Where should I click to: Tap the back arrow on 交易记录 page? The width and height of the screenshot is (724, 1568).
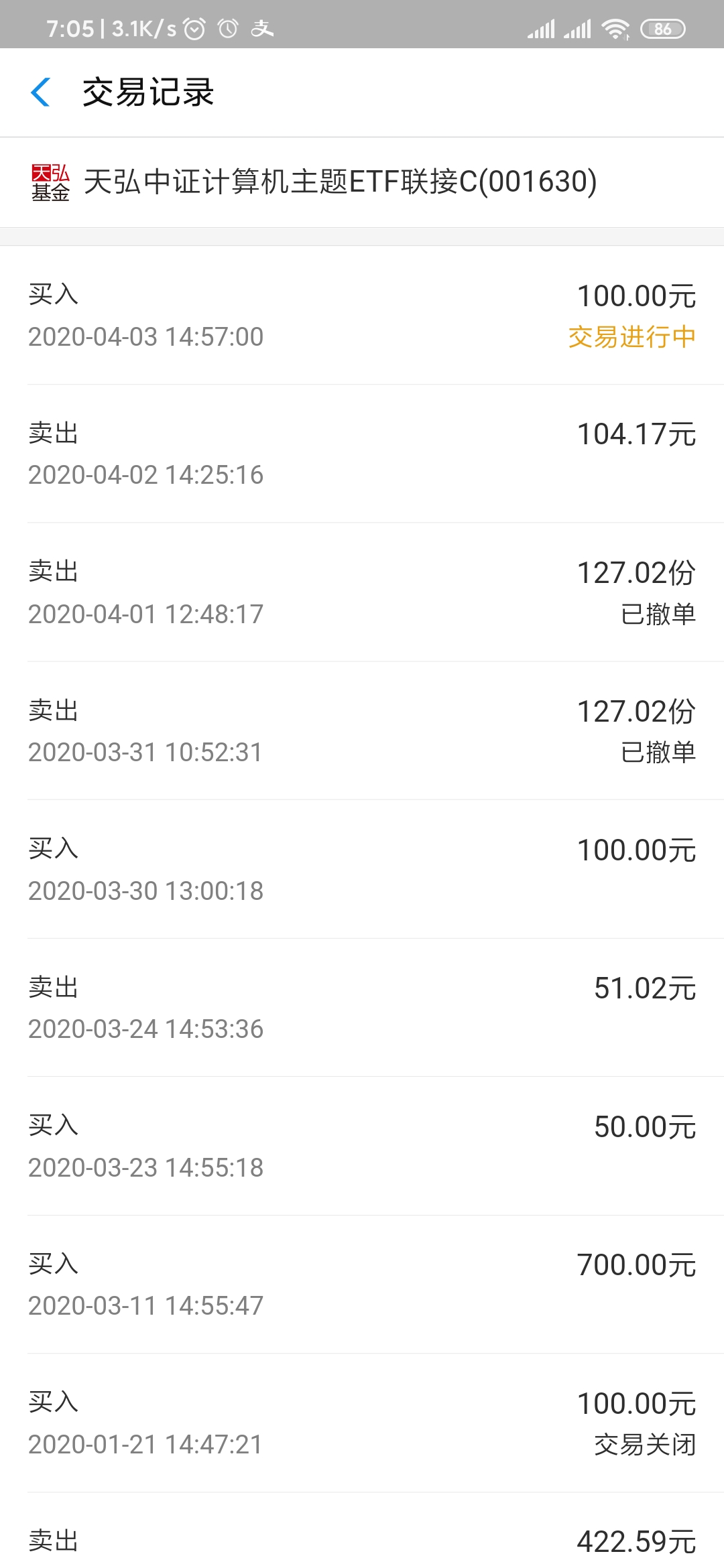pos(42,93)
